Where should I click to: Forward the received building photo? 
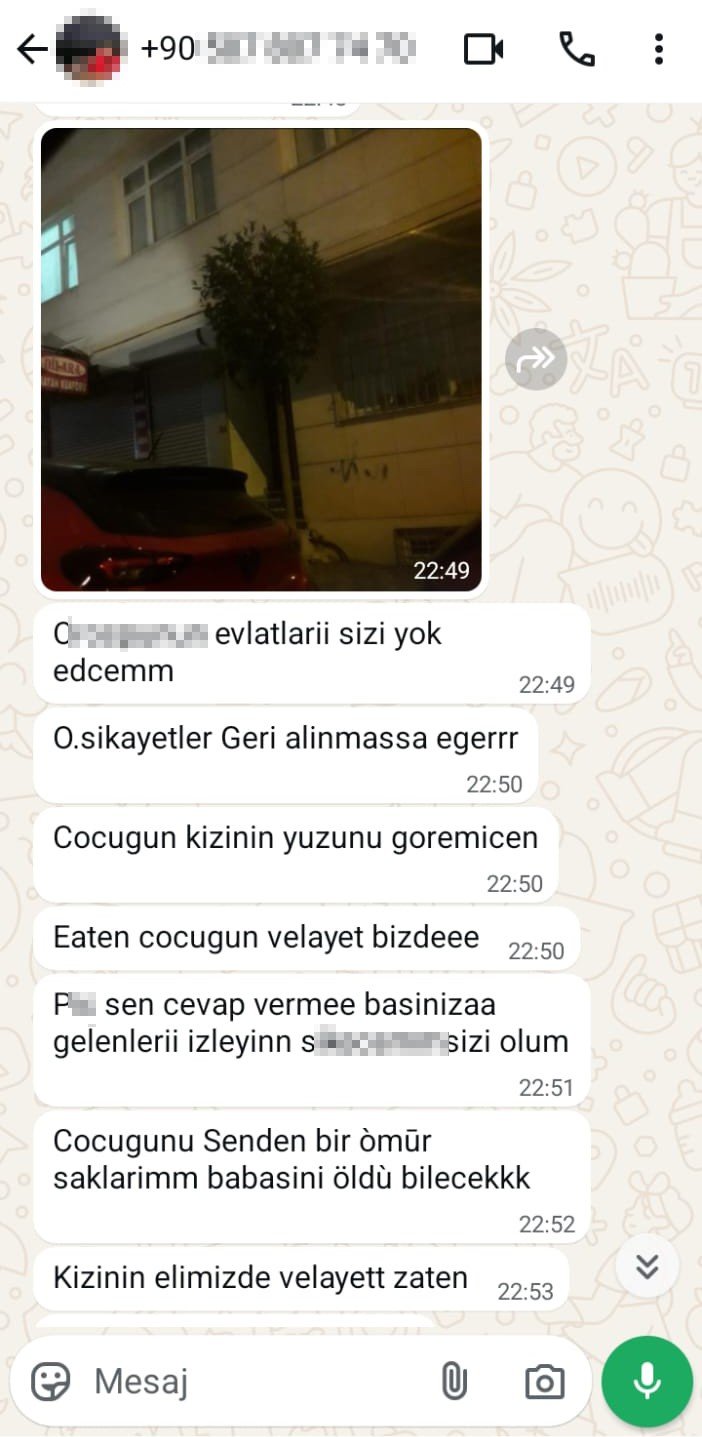[x=536, y=359]
